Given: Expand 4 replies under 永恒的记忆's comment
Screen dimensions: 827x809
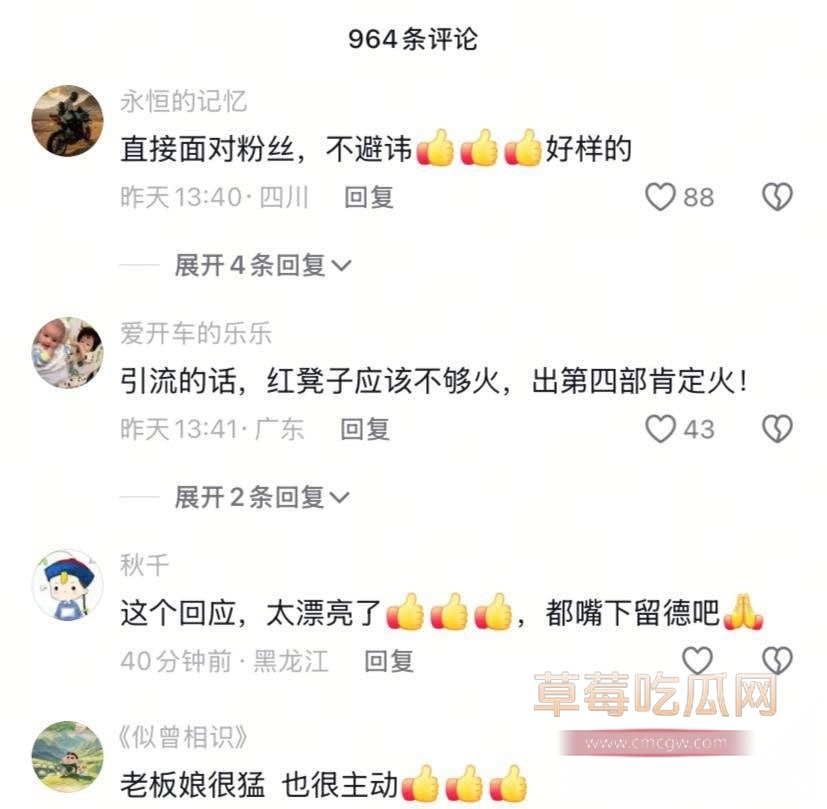Looking at the screenshot, I should pyautogui.click(x=263, y=265).
